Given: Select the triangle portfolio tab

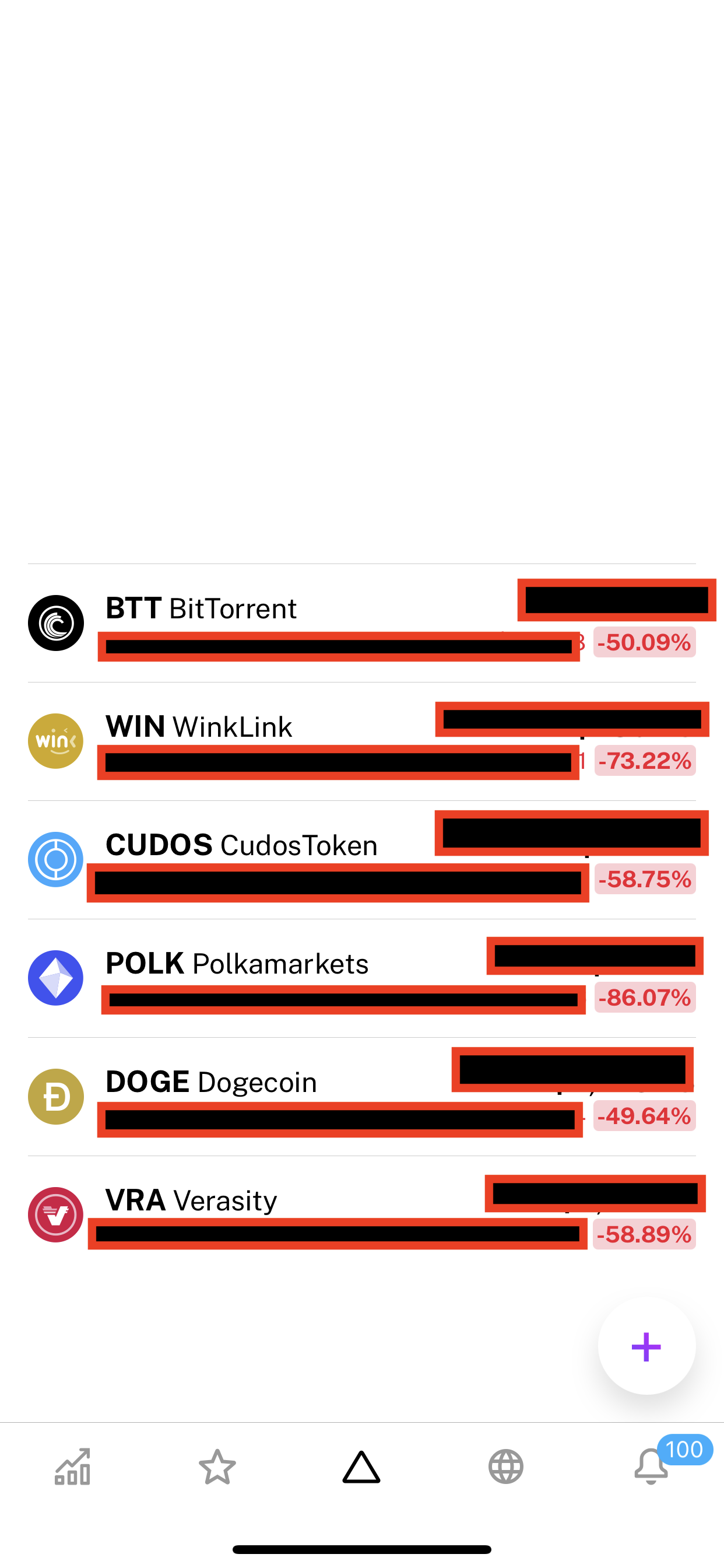Looking at the screenshot, I should [361, 1467].
